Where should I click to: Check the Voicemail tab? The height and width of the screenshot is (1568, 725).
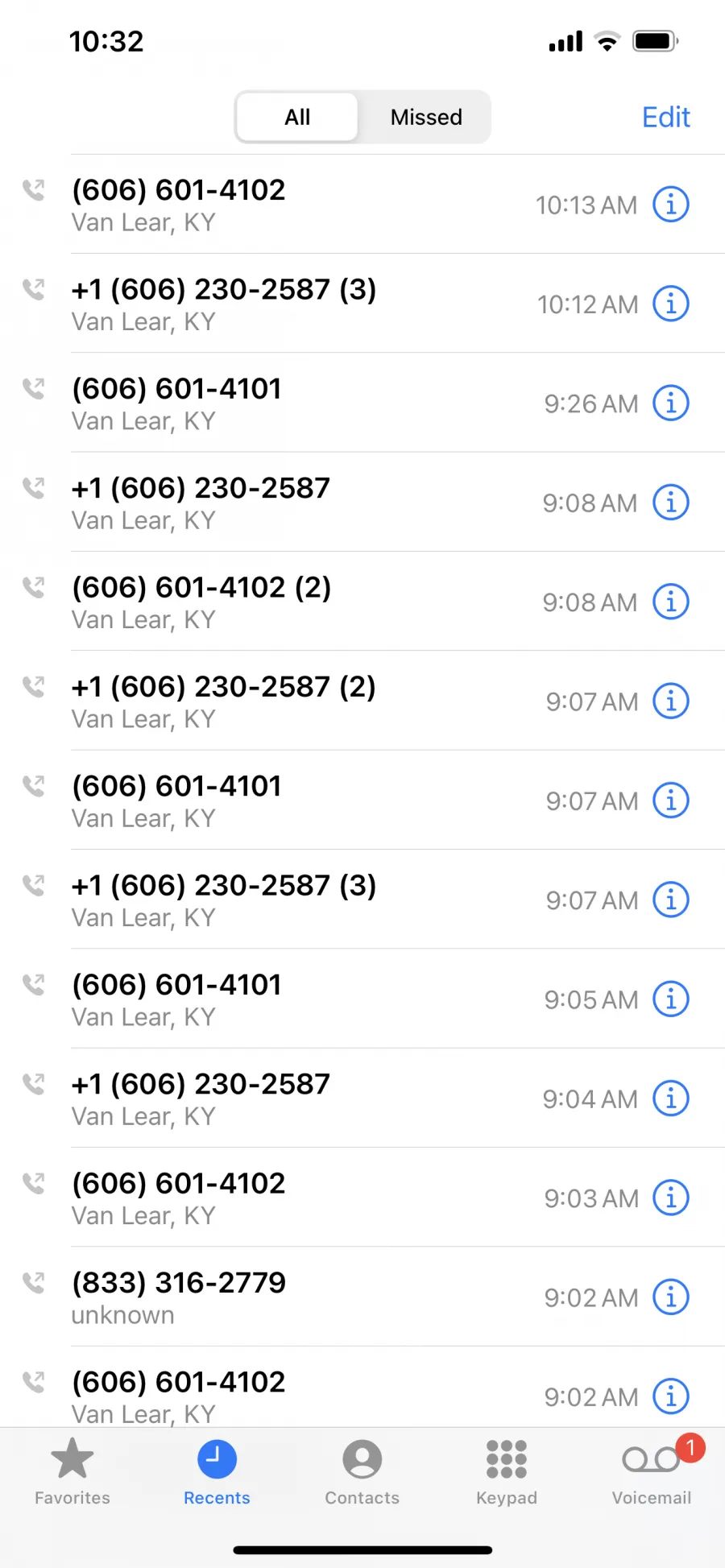click(x=652, y=1472)
